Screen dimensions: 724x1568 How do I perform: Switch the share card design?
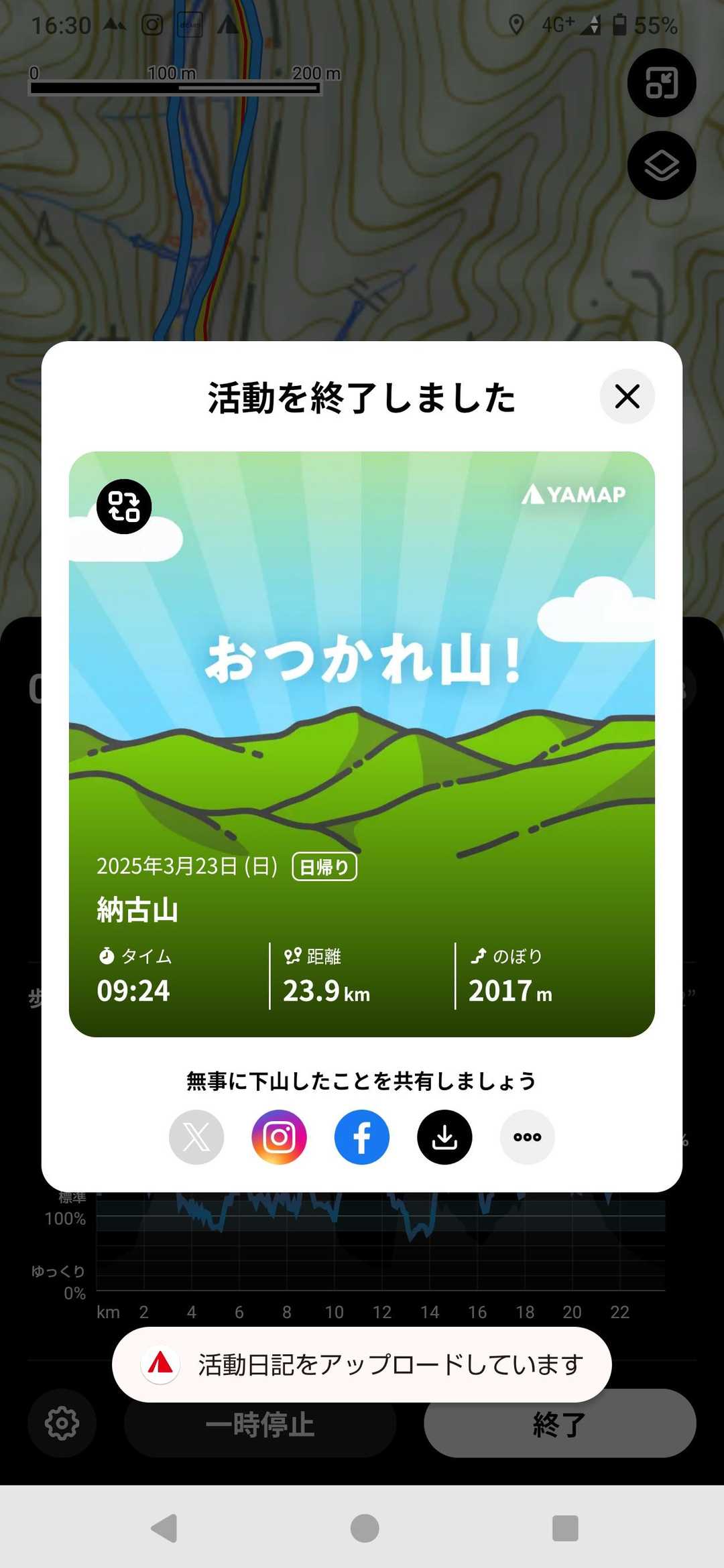coord(124,507)
